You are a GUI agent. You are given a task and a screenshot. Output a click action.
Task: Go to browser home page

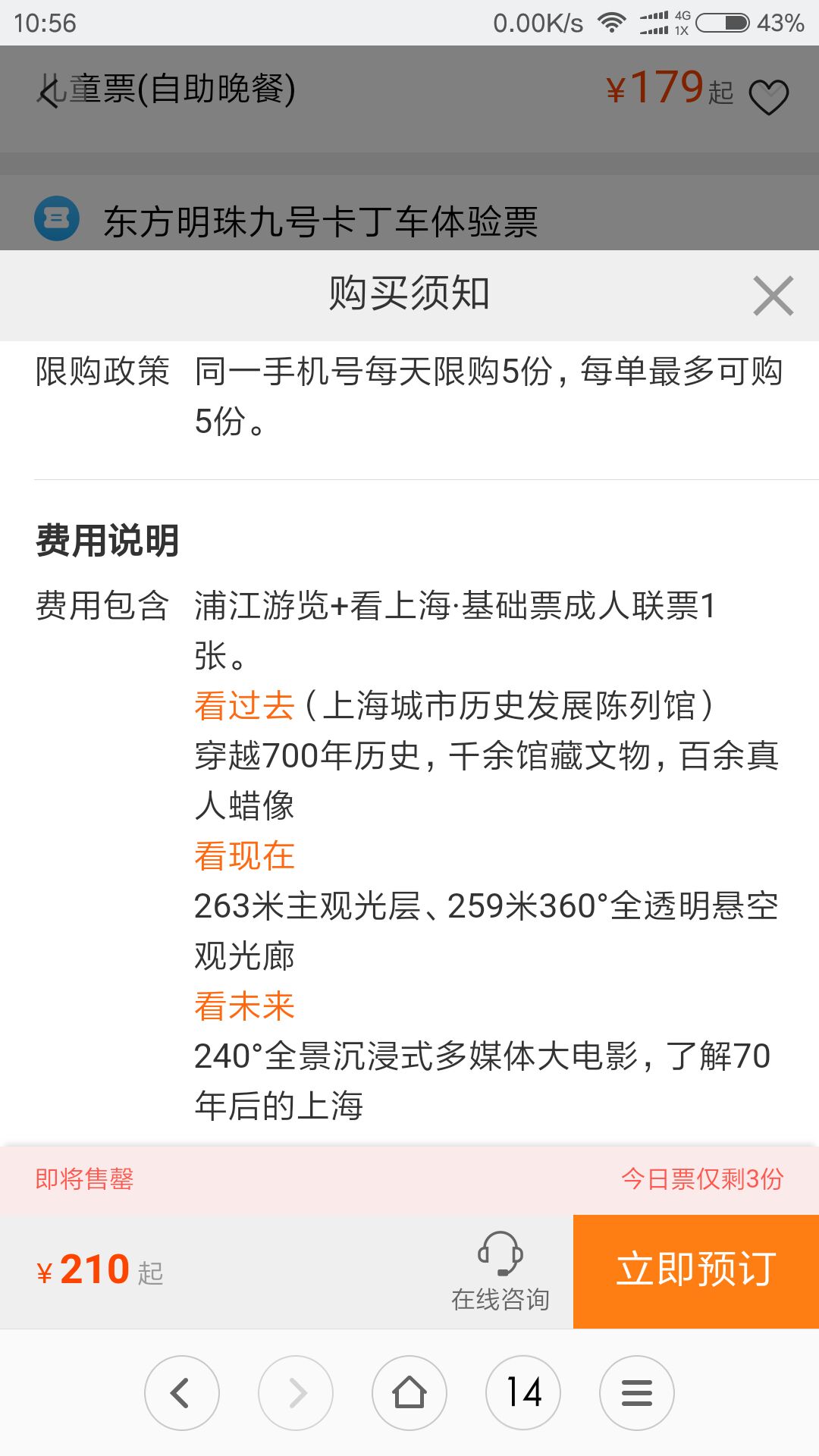coord(409,1393)
